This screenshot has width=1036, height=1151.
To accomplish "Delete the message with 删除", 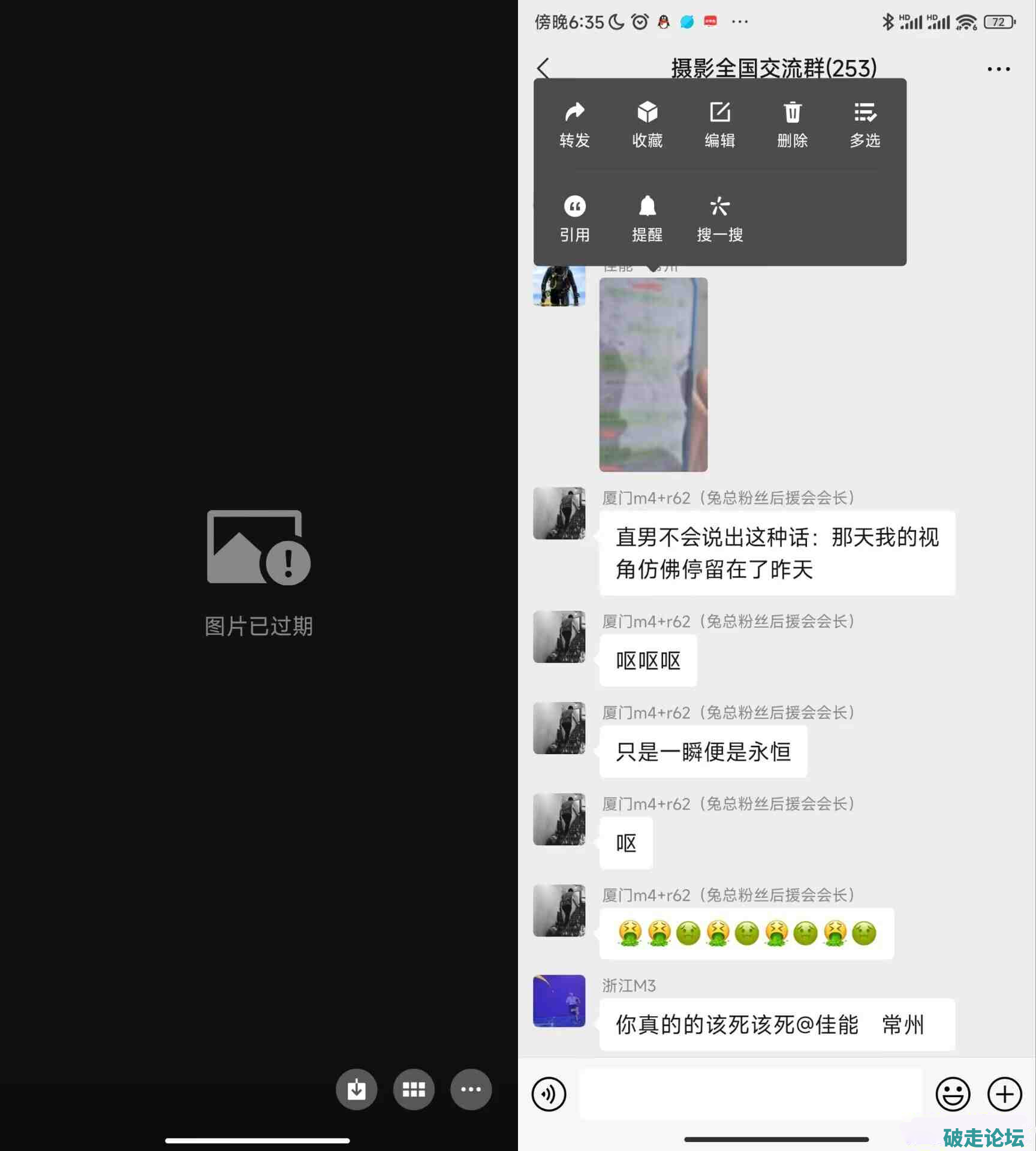I will (x=792, y=125).
